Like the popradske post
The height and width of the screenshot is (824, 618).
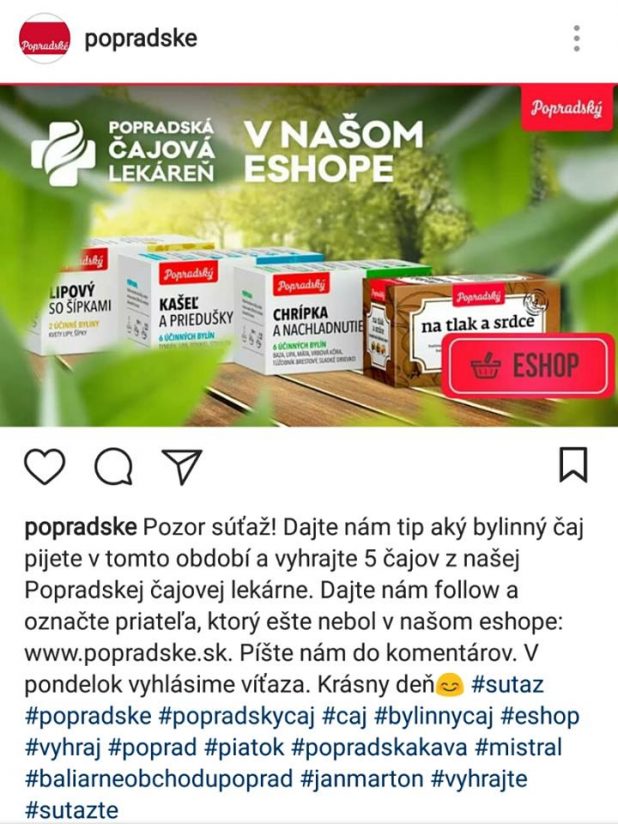(43, 466)
